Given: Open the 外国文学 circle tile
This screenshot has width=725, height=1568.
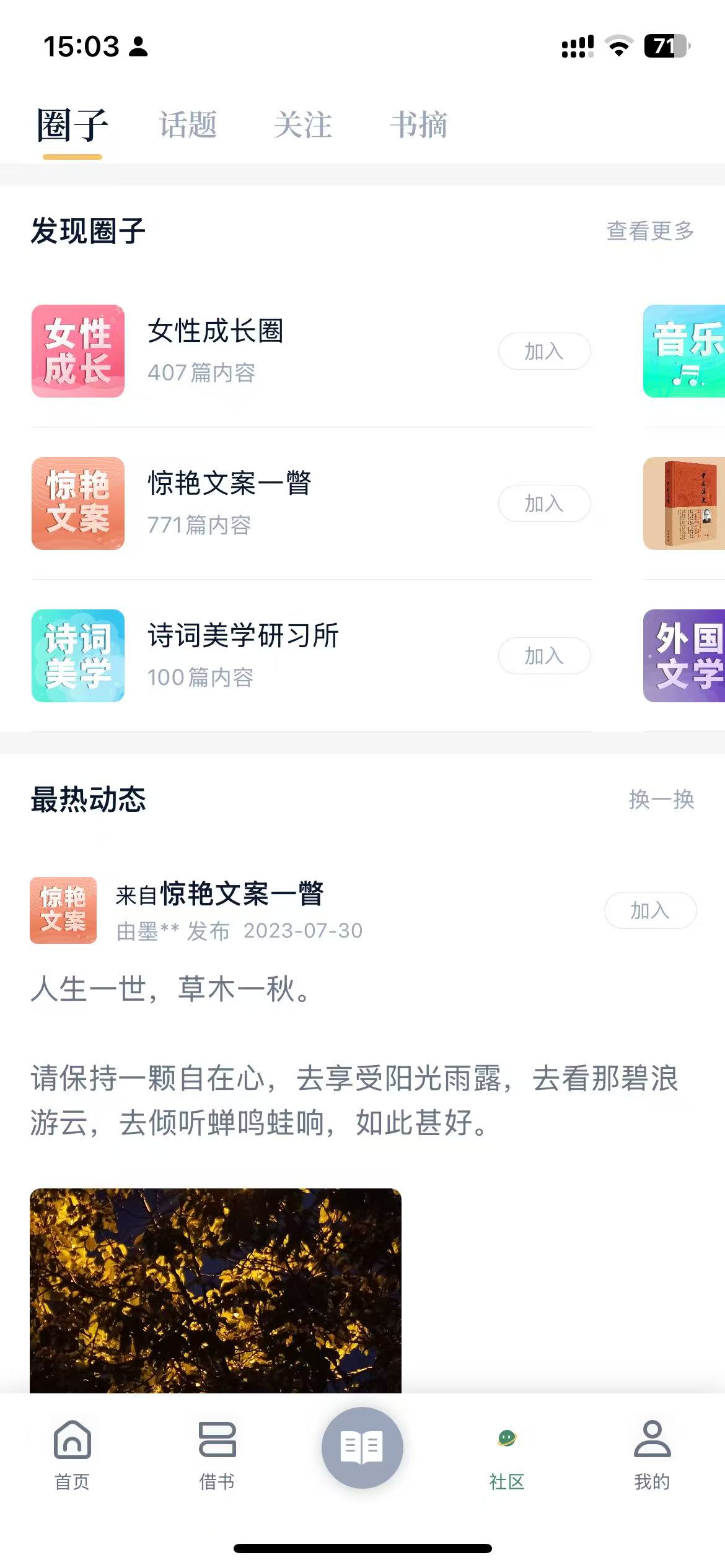Looking at the screenshot, I should point(684,656).
